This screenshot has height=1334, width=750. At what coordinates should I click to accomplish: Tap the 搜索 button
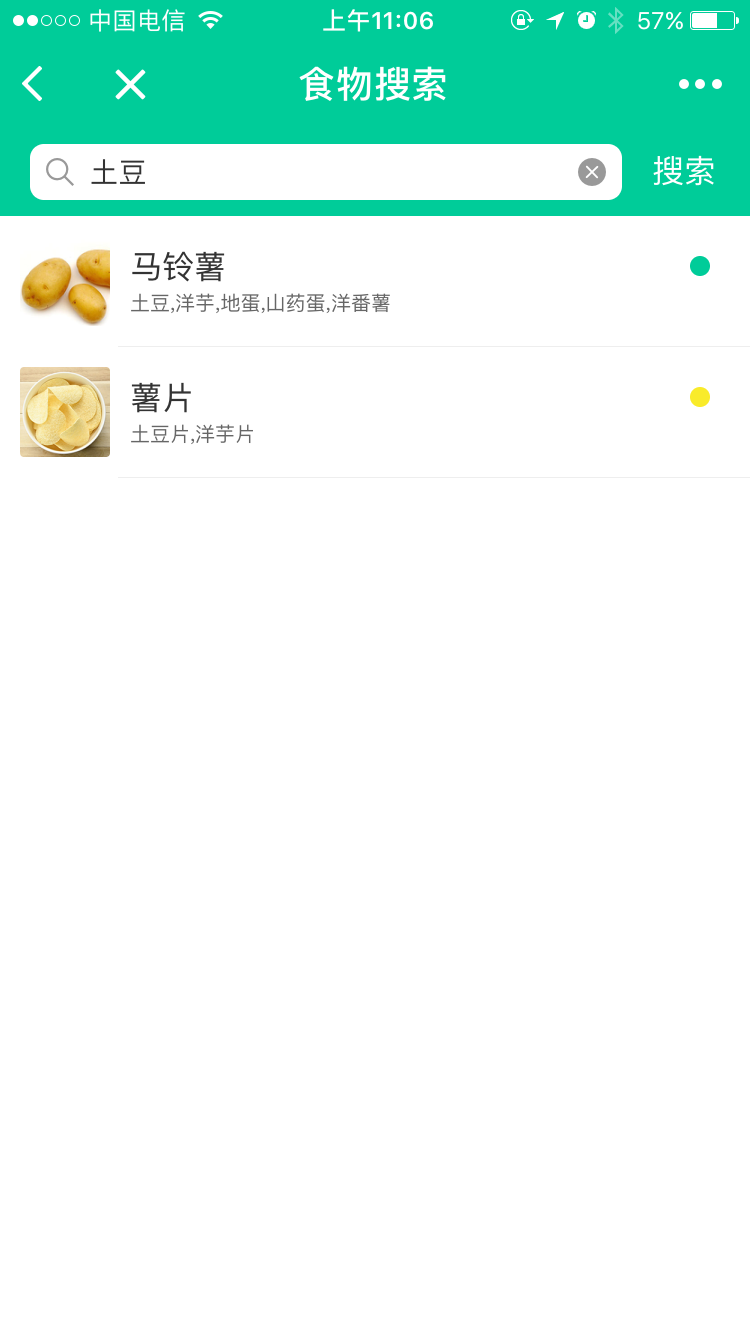pos(684,171)
